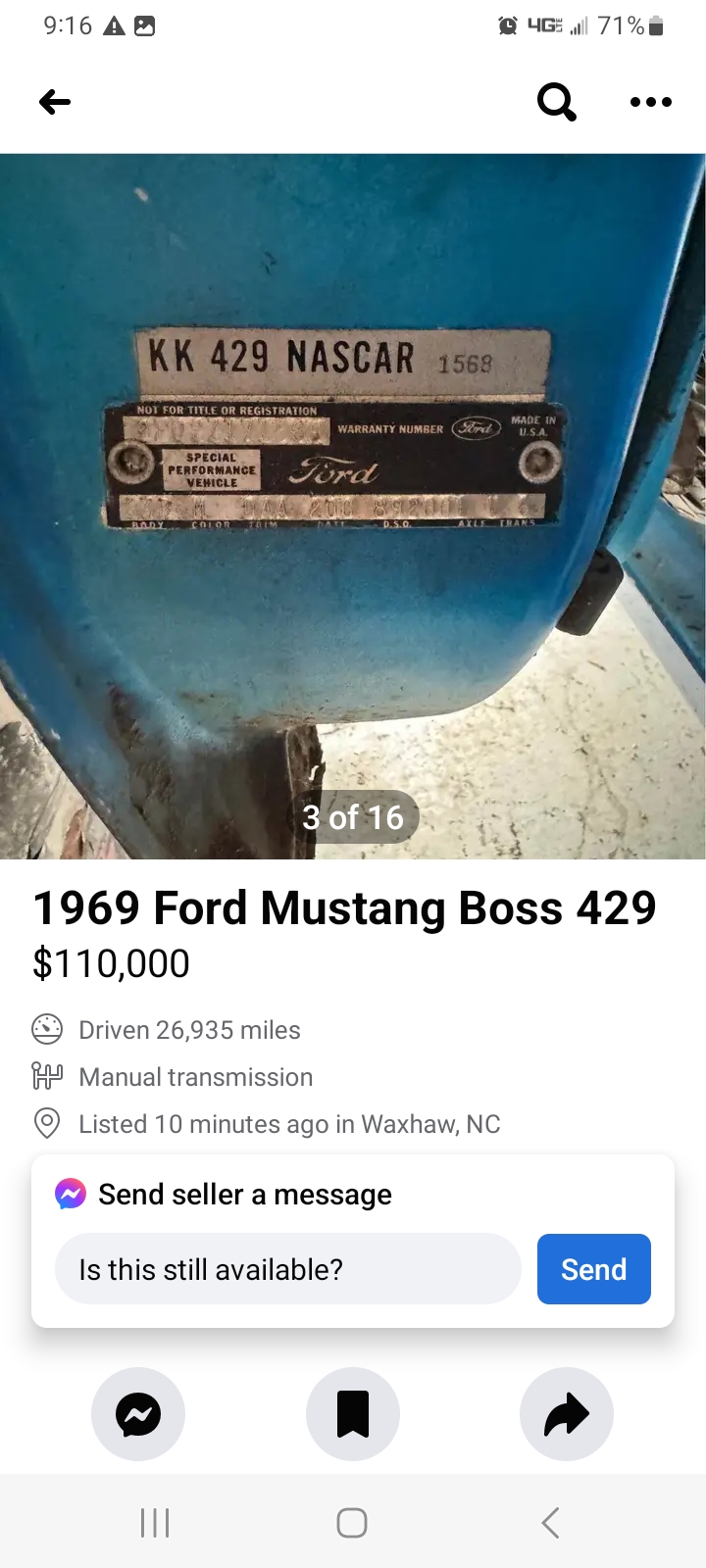Viewport: 706px width, 1568px height.
Task: Share this Mustang listing
Action: [567, 1414]
